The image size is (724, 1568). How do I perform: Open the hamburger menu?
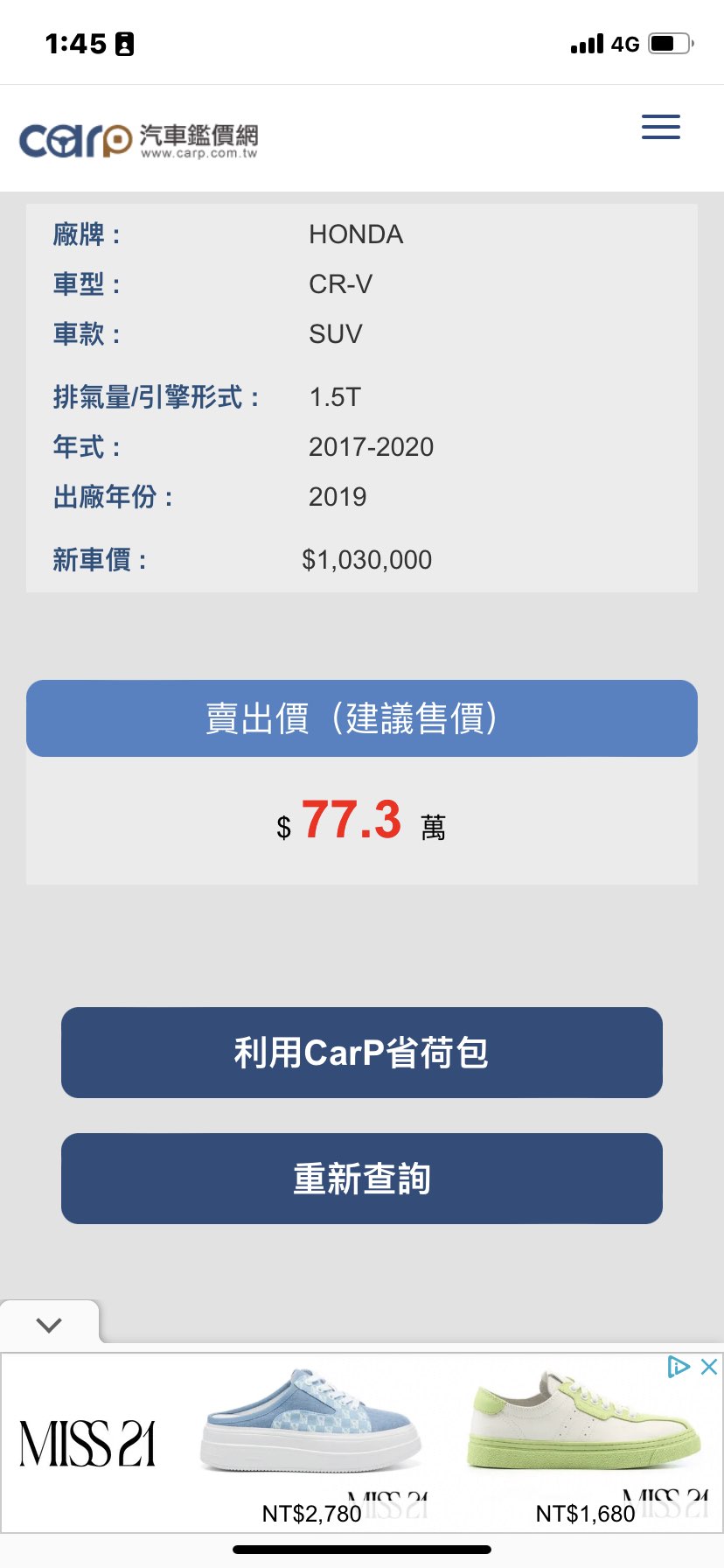coord(660,127)
